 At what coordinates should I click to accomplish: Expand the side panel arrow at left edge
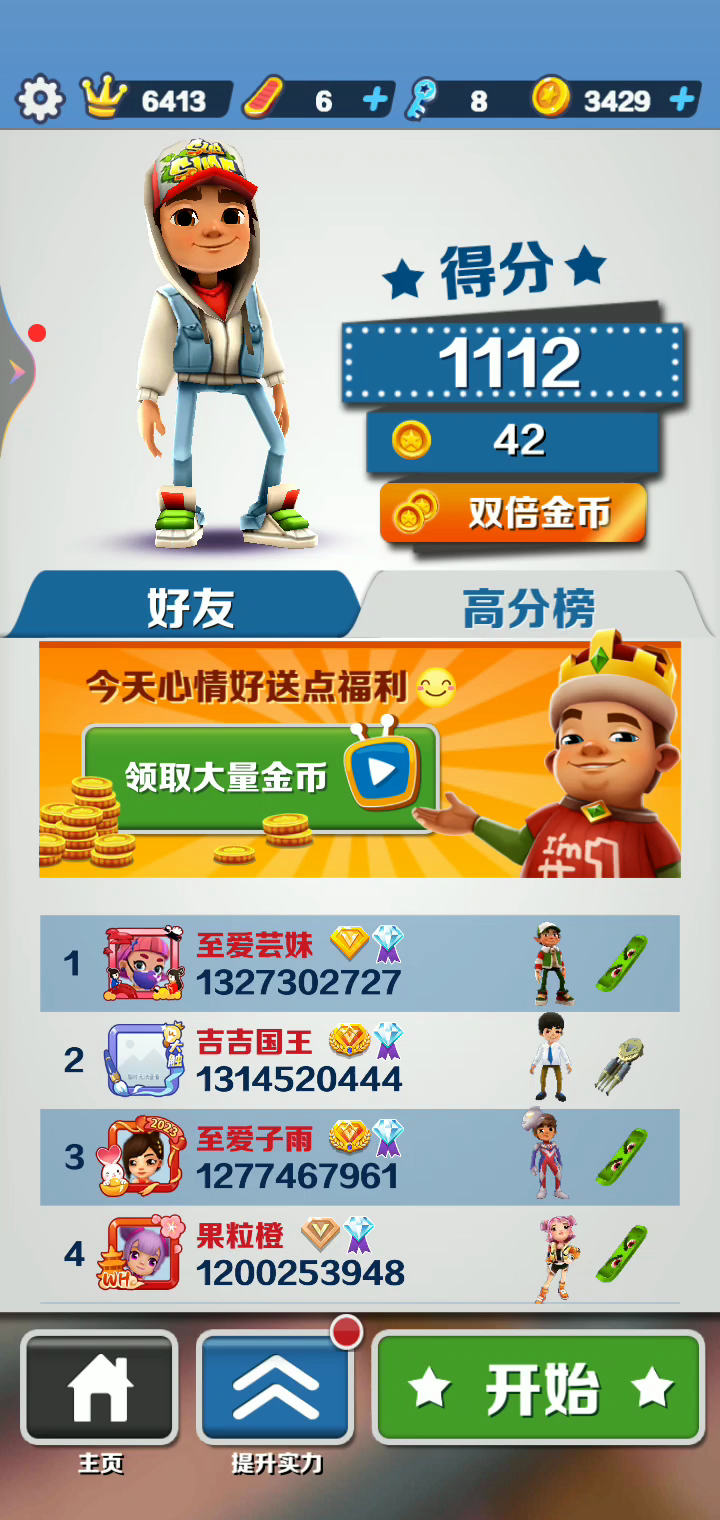16,372
